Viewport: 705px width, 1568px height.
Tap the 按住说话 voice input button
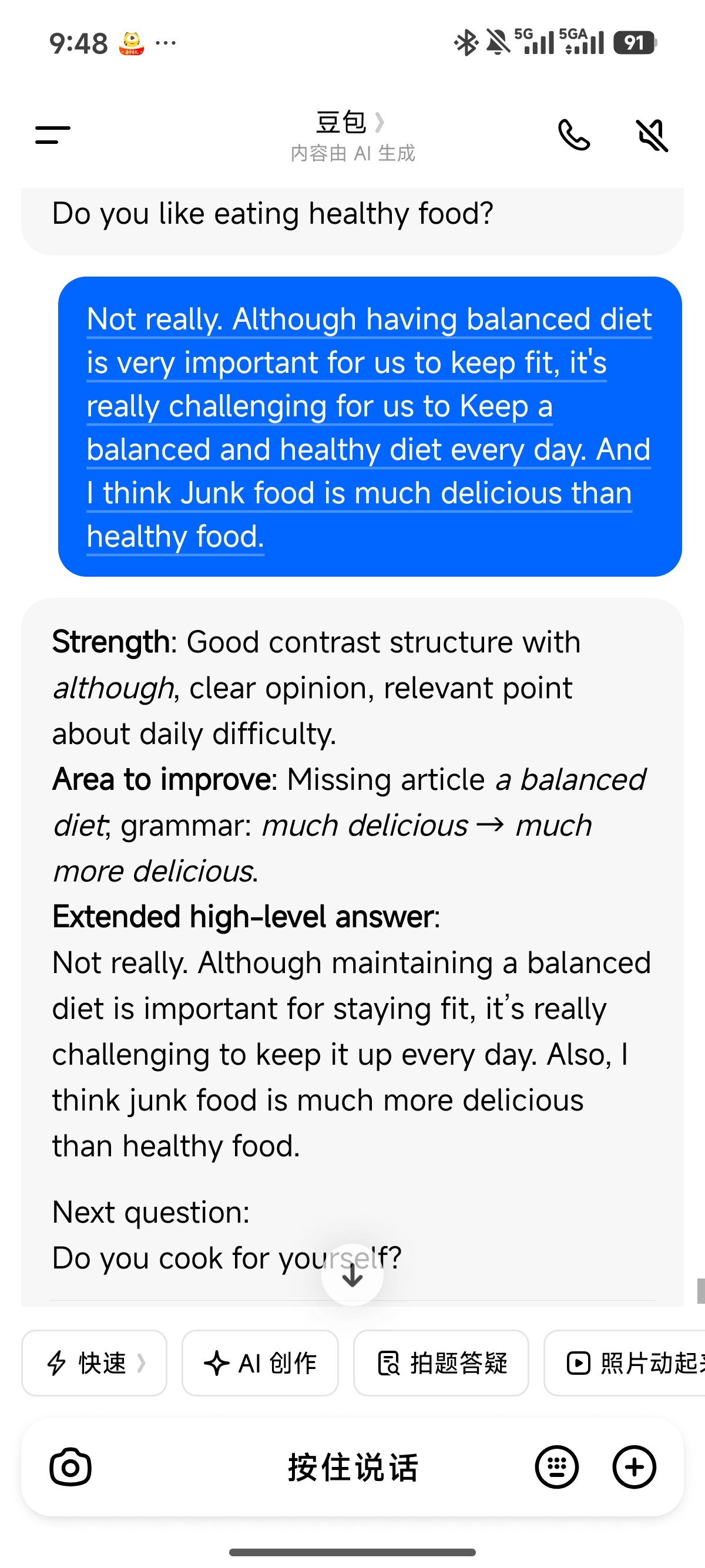click(x=353, y=1467)
